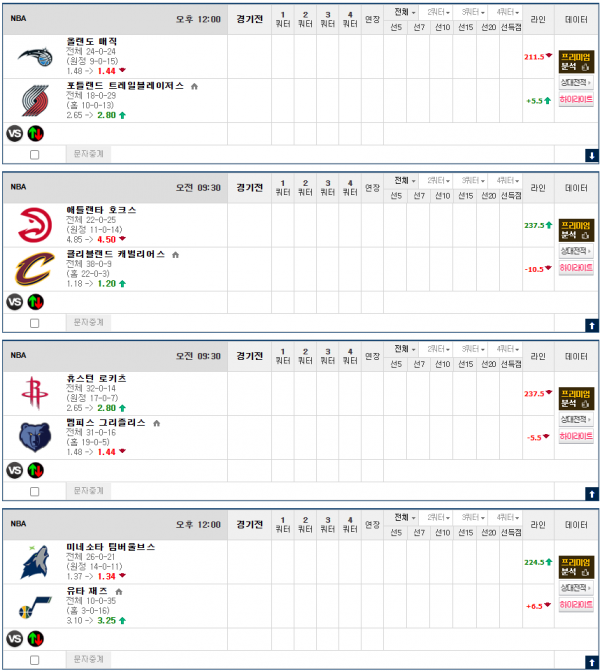The width and height of the screenshot is (600, 671).
Task: View head-to-head record for Orlando vs Portland
Action: 576,83
